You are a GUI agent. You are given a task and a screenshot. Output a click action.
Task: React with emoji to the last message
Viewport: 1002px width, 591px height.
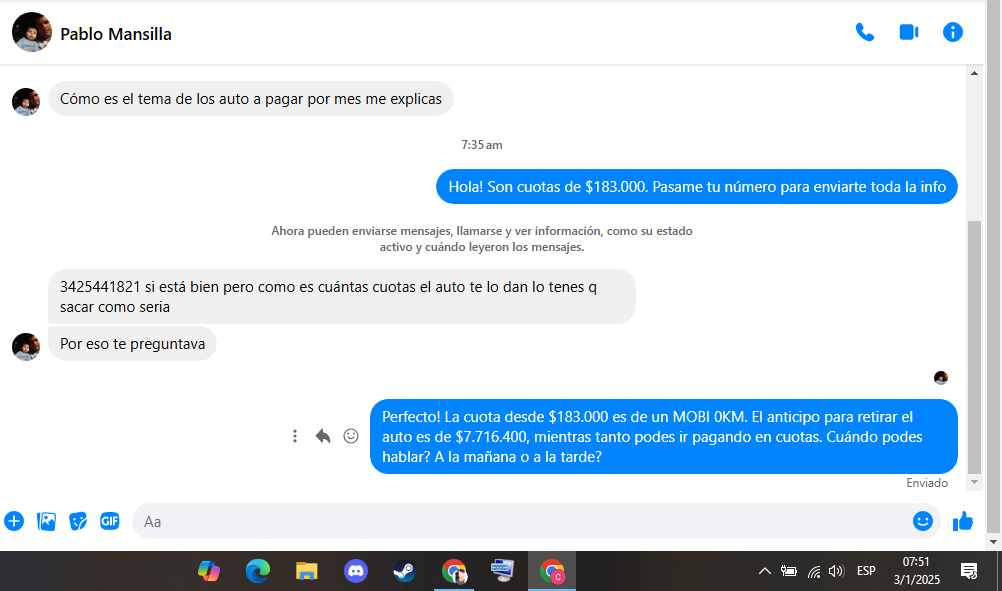coord(351,436)
